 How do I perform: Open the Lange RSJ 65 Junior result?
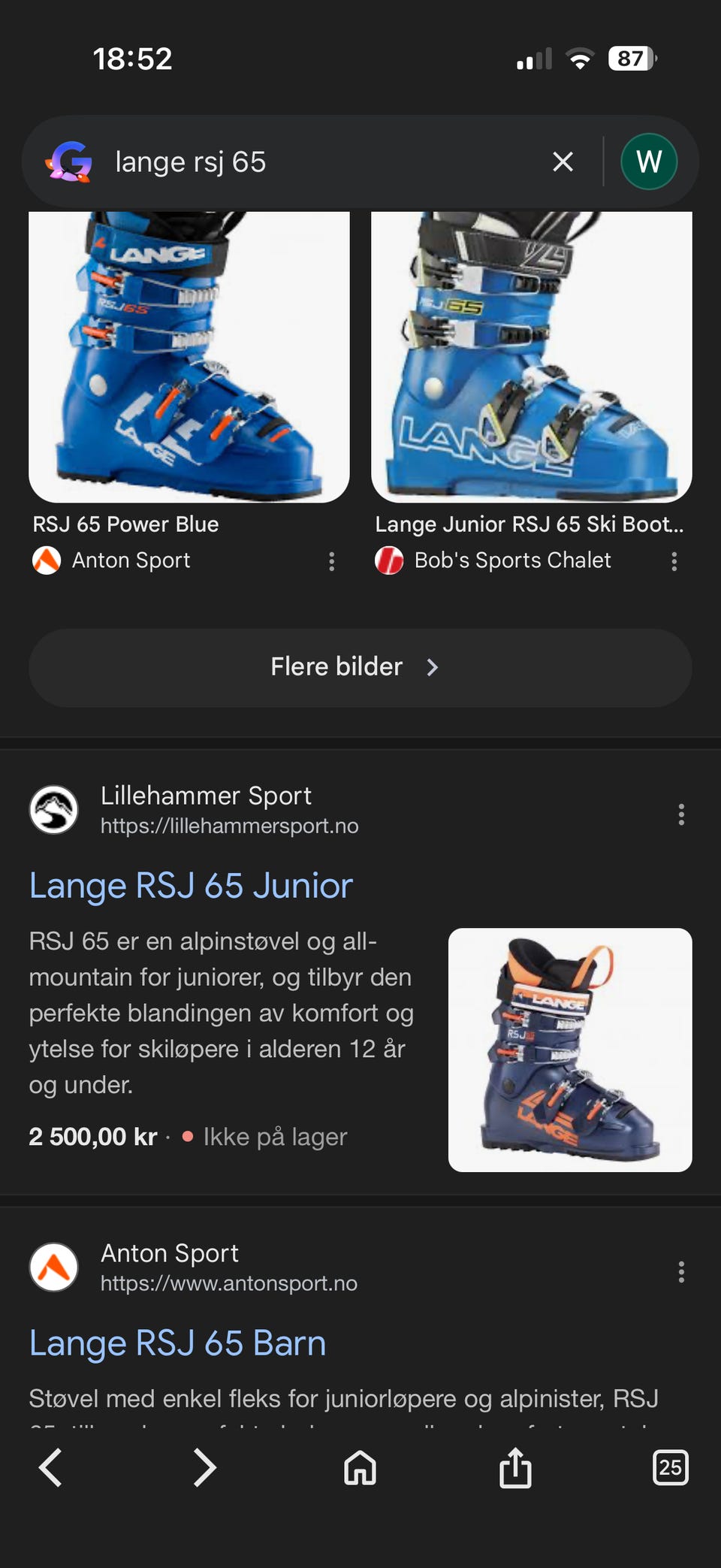tap(191, 886)
